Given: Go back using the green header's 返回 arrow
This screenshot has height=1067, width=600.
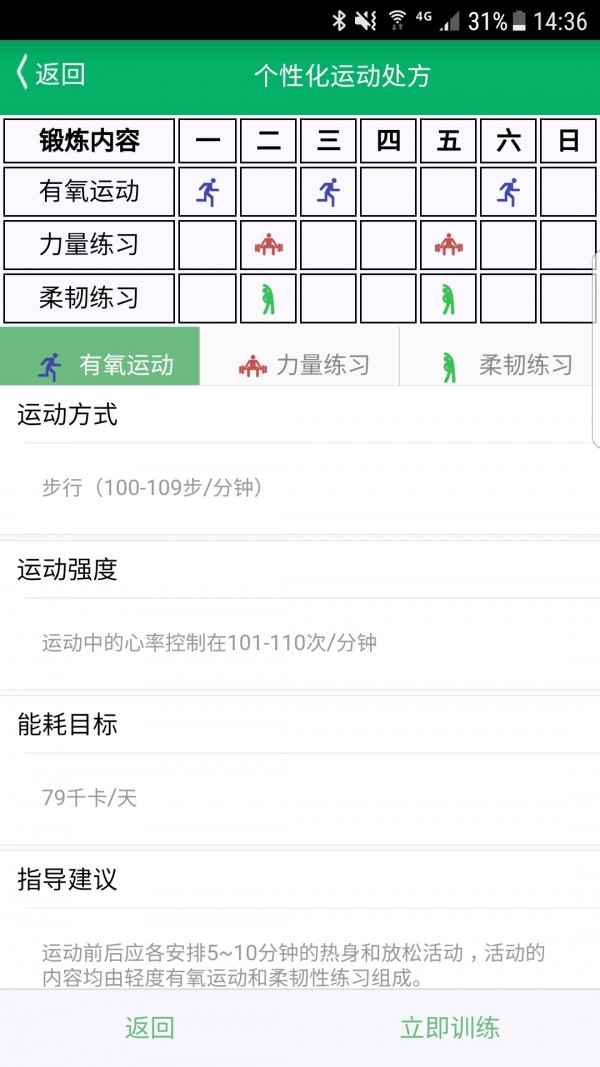Looking at the screenshot, I should pos(50,75).
